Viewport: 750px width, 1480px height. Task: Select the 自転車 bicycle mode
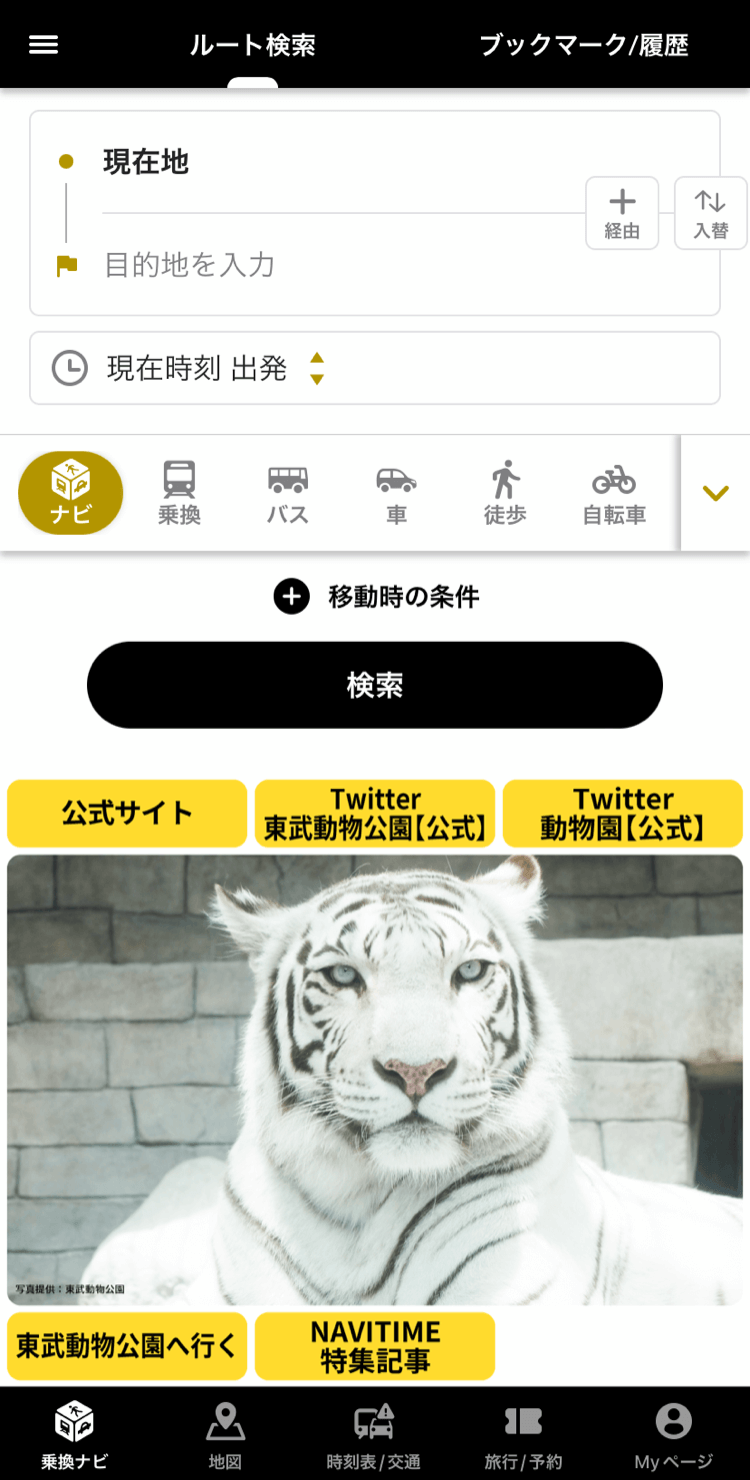614,493
